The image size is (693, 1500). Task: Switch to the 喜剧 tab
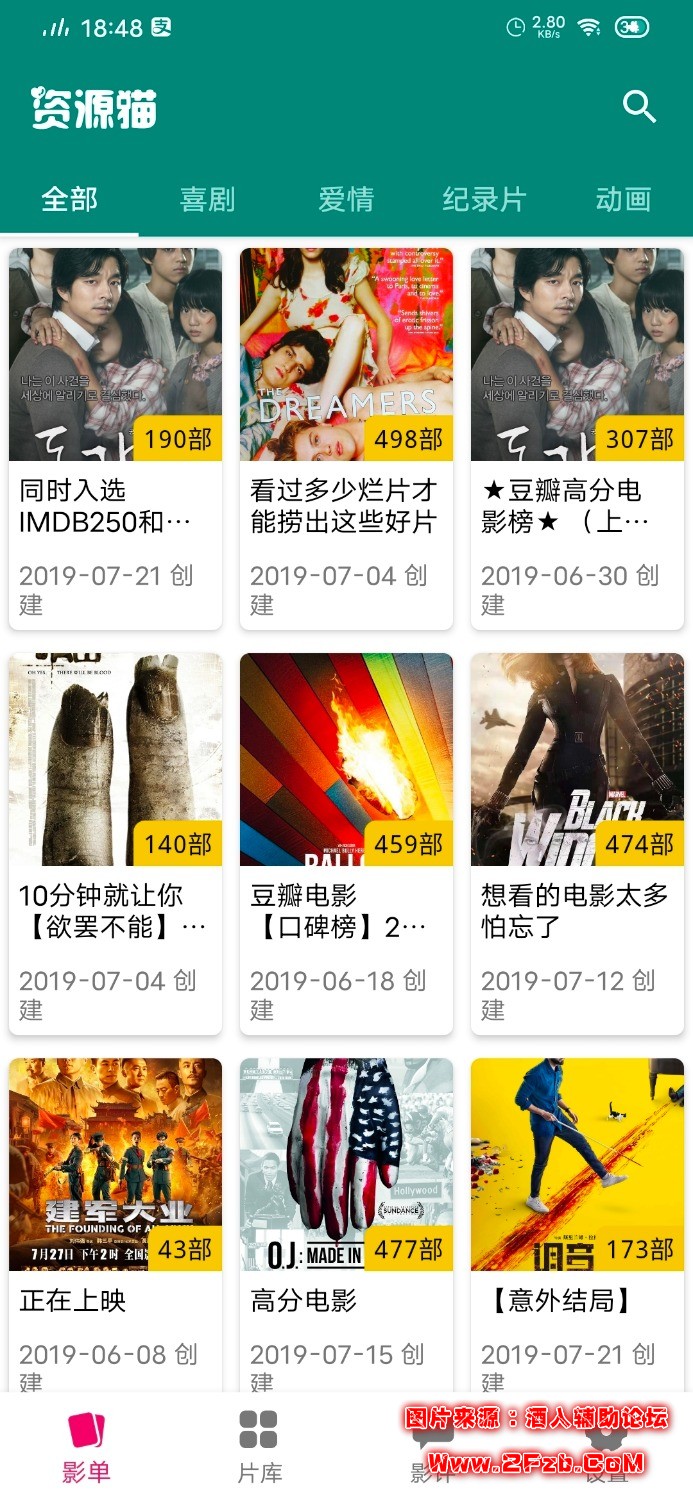pos(207,199)
